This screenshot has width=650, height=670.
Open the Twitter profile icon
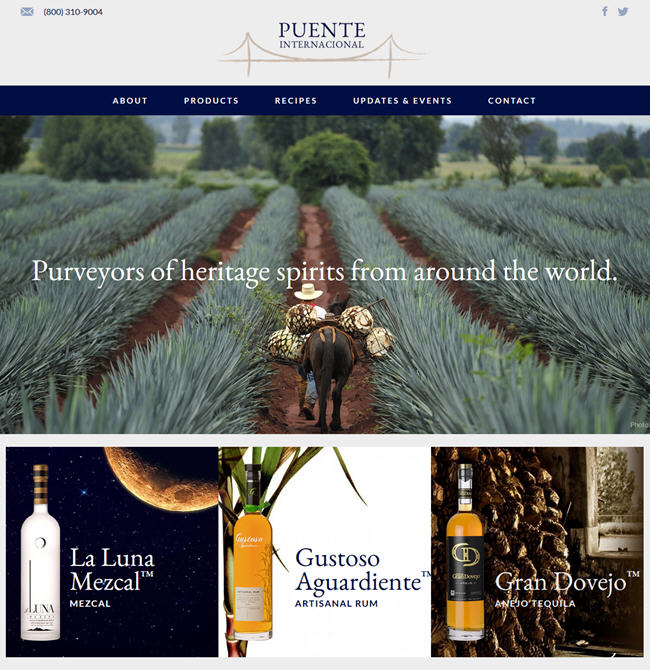[x=623, y=12]
